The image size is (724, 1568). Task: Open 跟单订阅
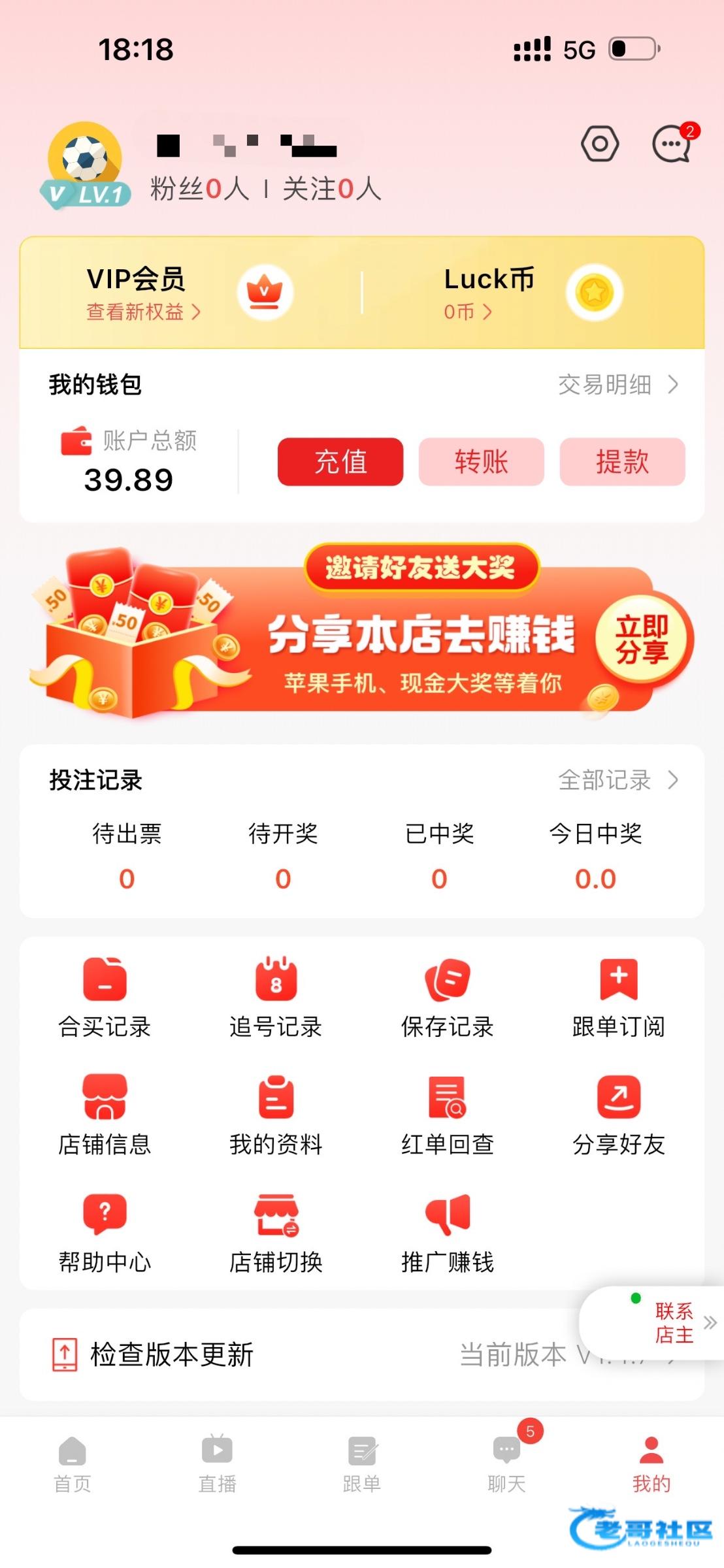click(x=618, y=998)
